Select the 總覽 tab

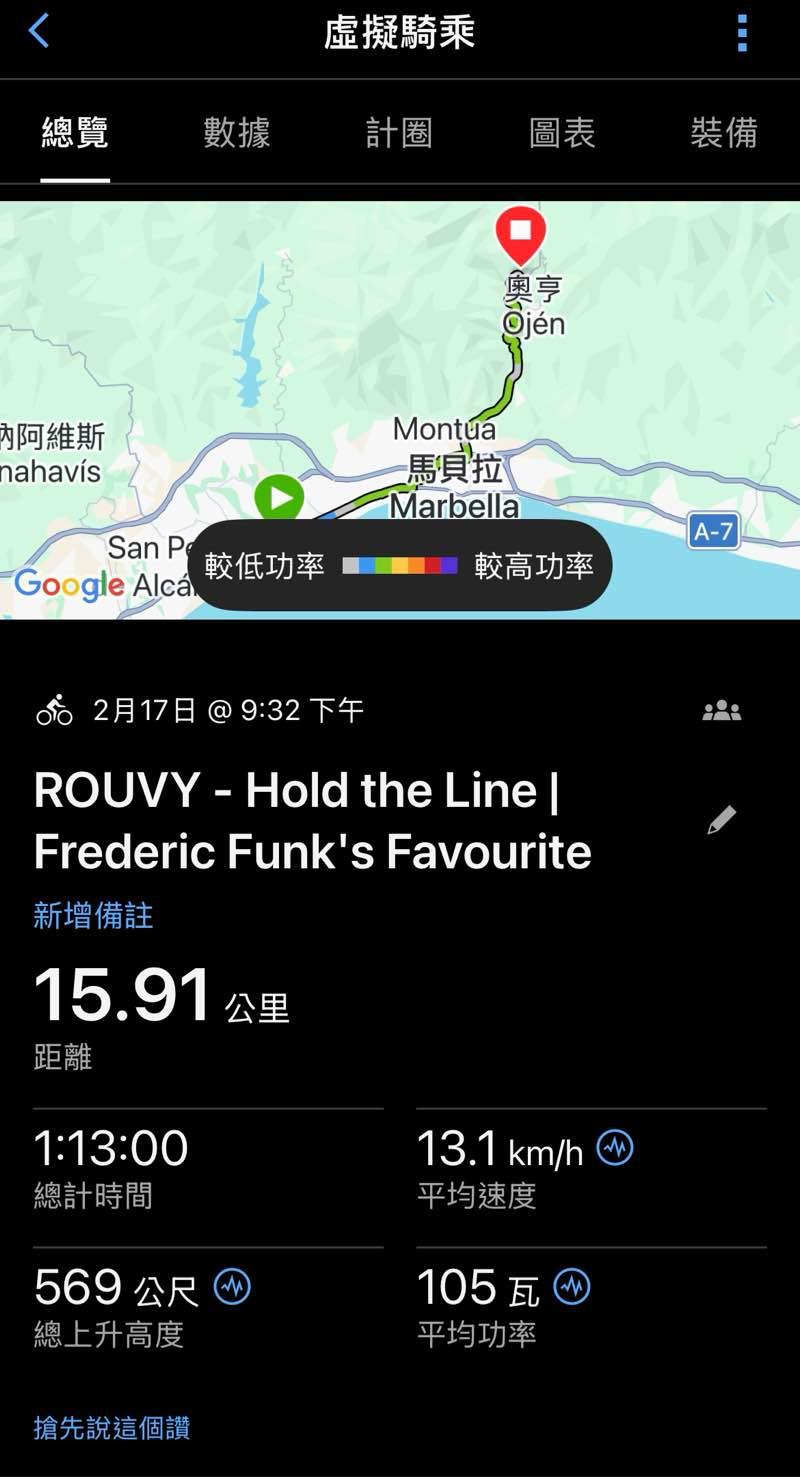point(75,133)
